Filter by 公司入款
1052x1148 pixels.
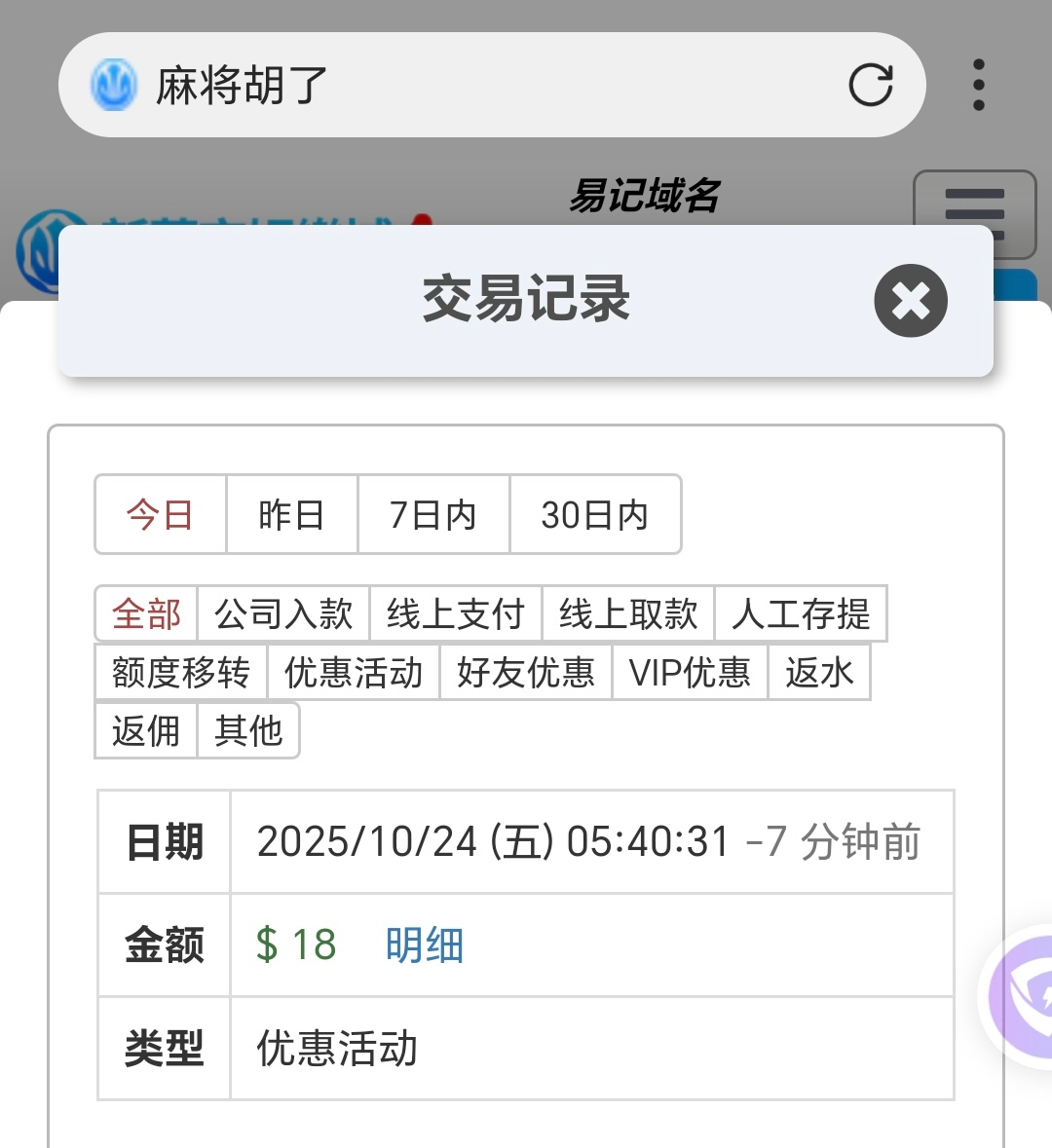click(x=283, y=614)
